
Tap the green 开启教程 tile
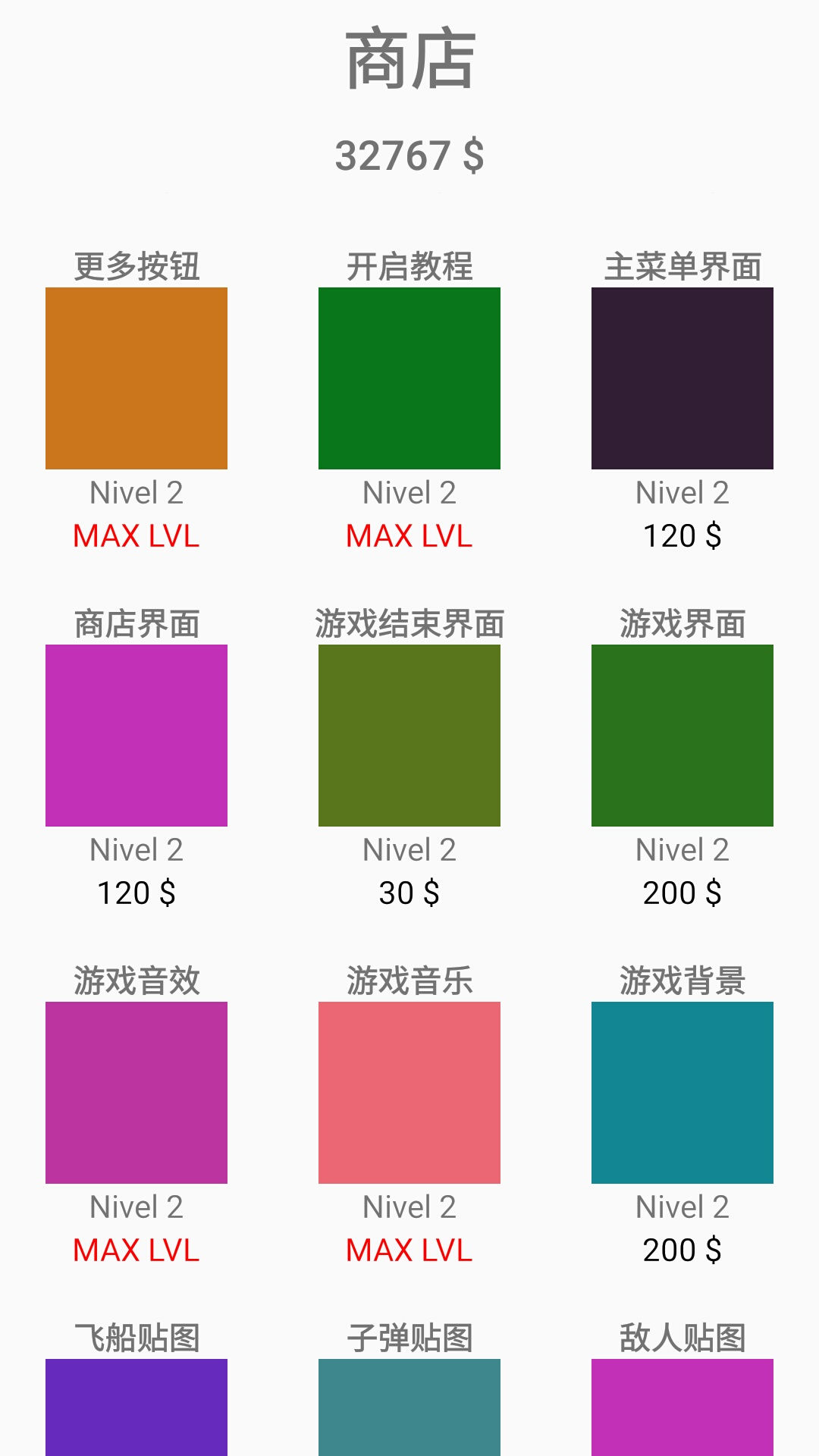(409, 378)
